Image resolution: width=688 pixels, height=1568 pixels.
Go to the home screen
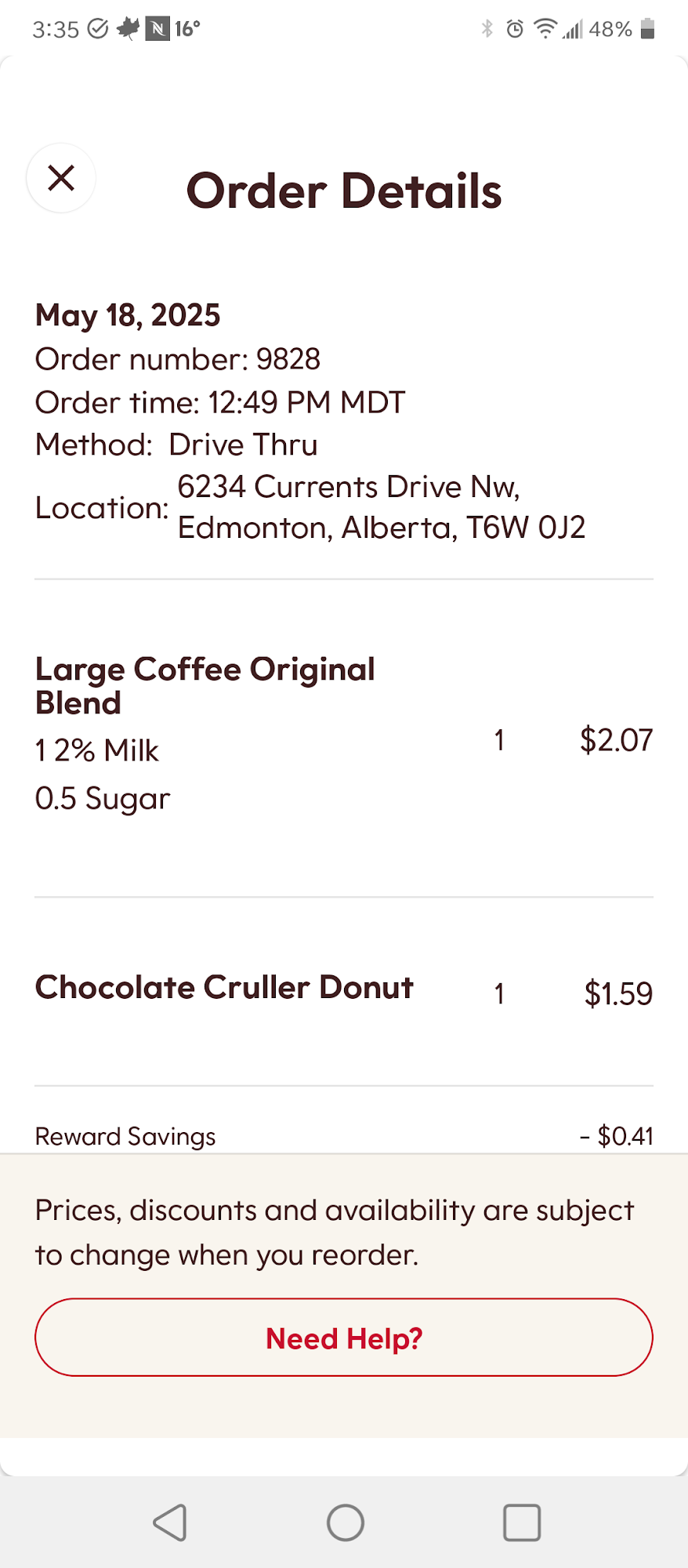click(x=345, y=1523)
